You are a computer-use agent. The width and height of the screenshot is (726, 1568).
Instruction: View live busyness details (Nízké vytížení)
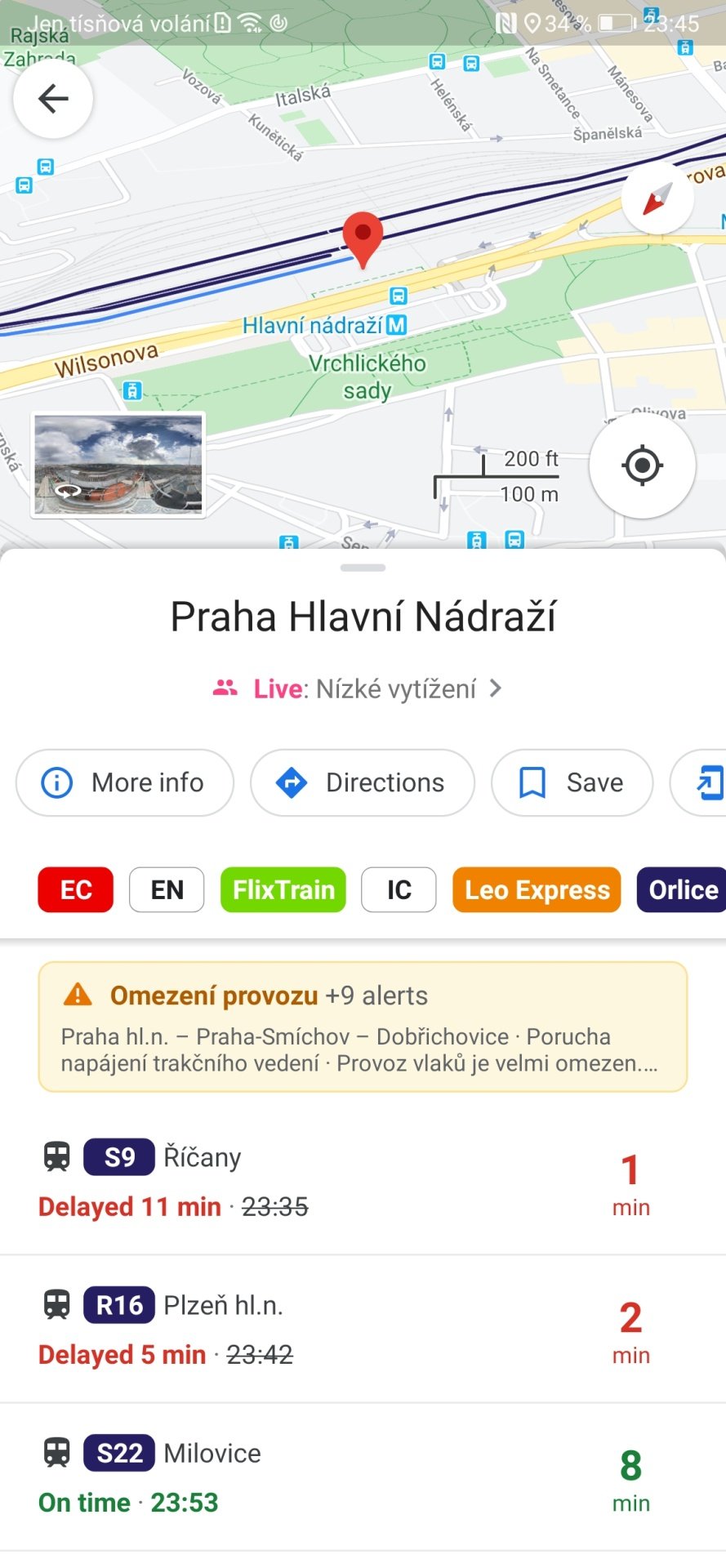[357, 689]
